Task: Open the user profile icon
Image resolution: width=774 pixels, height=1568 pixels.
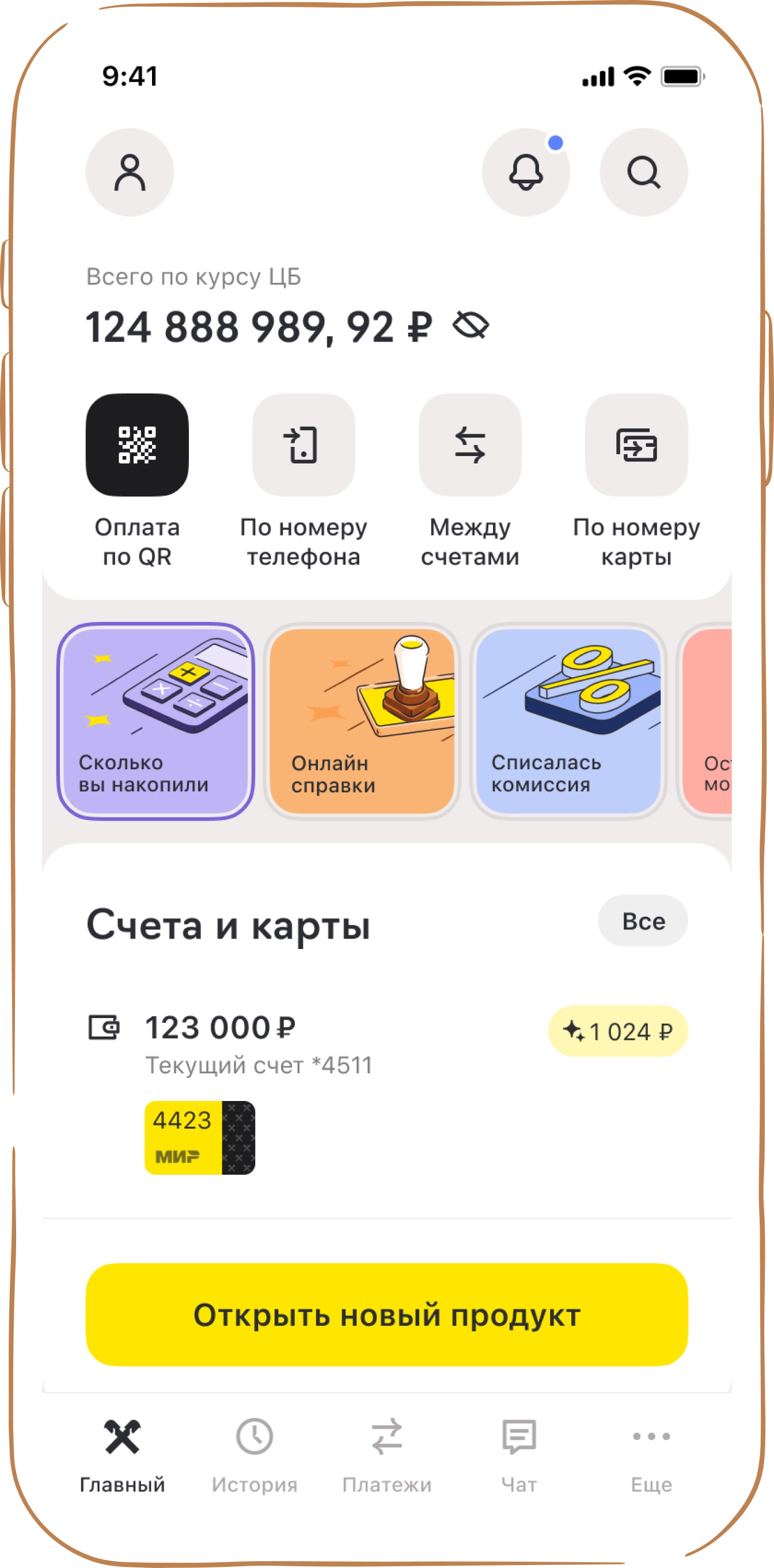Action: coord(130,172)
